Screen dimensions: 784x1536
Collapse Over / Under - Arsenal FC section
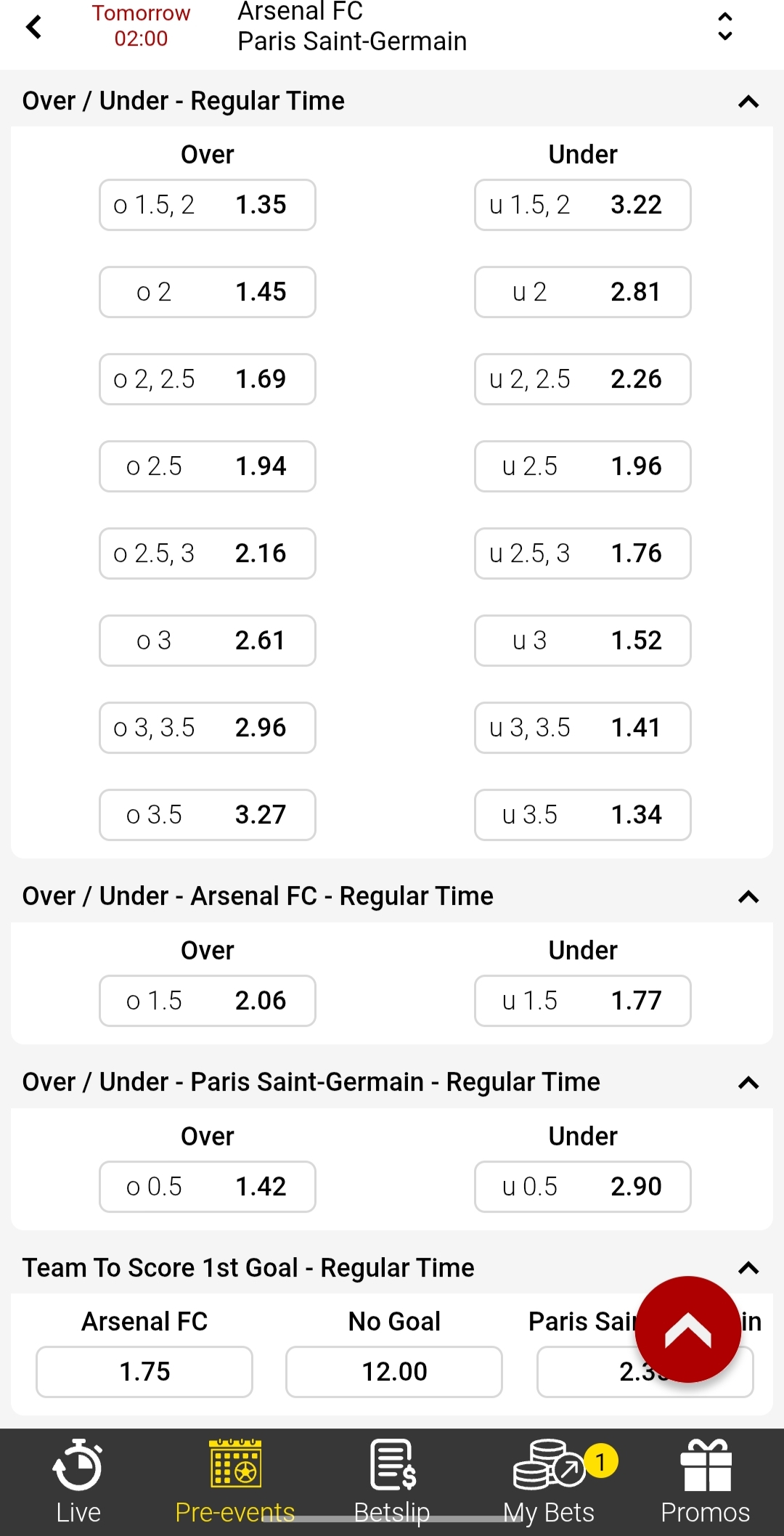(x=748, y=897)
